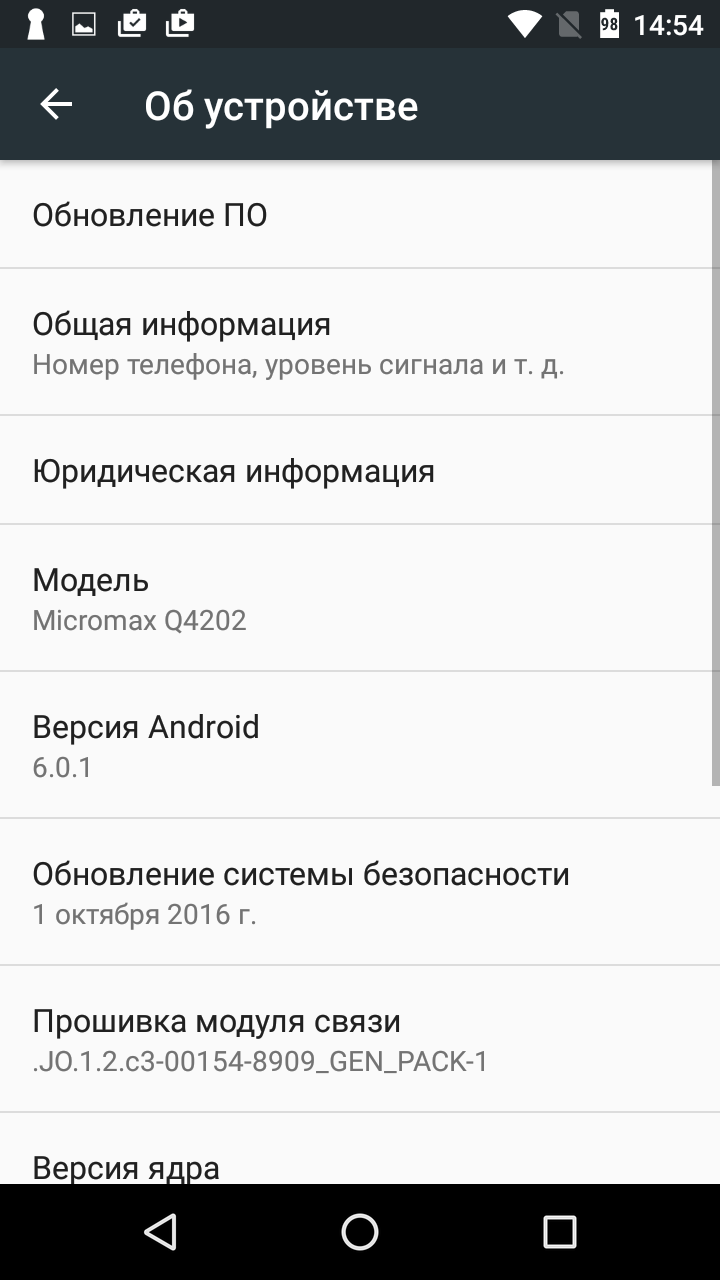This screenshot has height=1280, width=720.
Task: Open Обновление ПО
Action: pos(360,214)
